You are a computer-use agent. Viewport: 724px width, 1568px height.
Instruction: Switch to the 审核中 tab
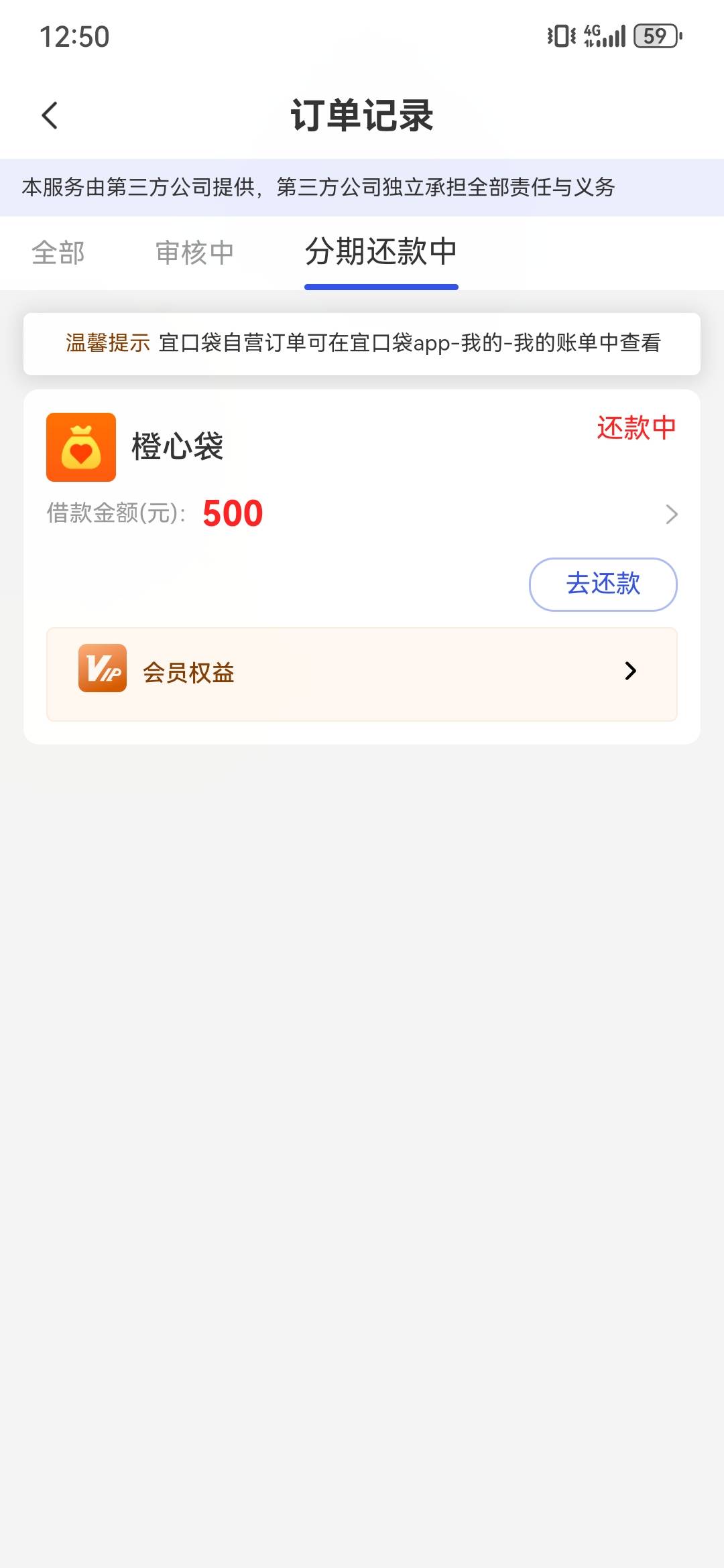[x=194, y=253]
